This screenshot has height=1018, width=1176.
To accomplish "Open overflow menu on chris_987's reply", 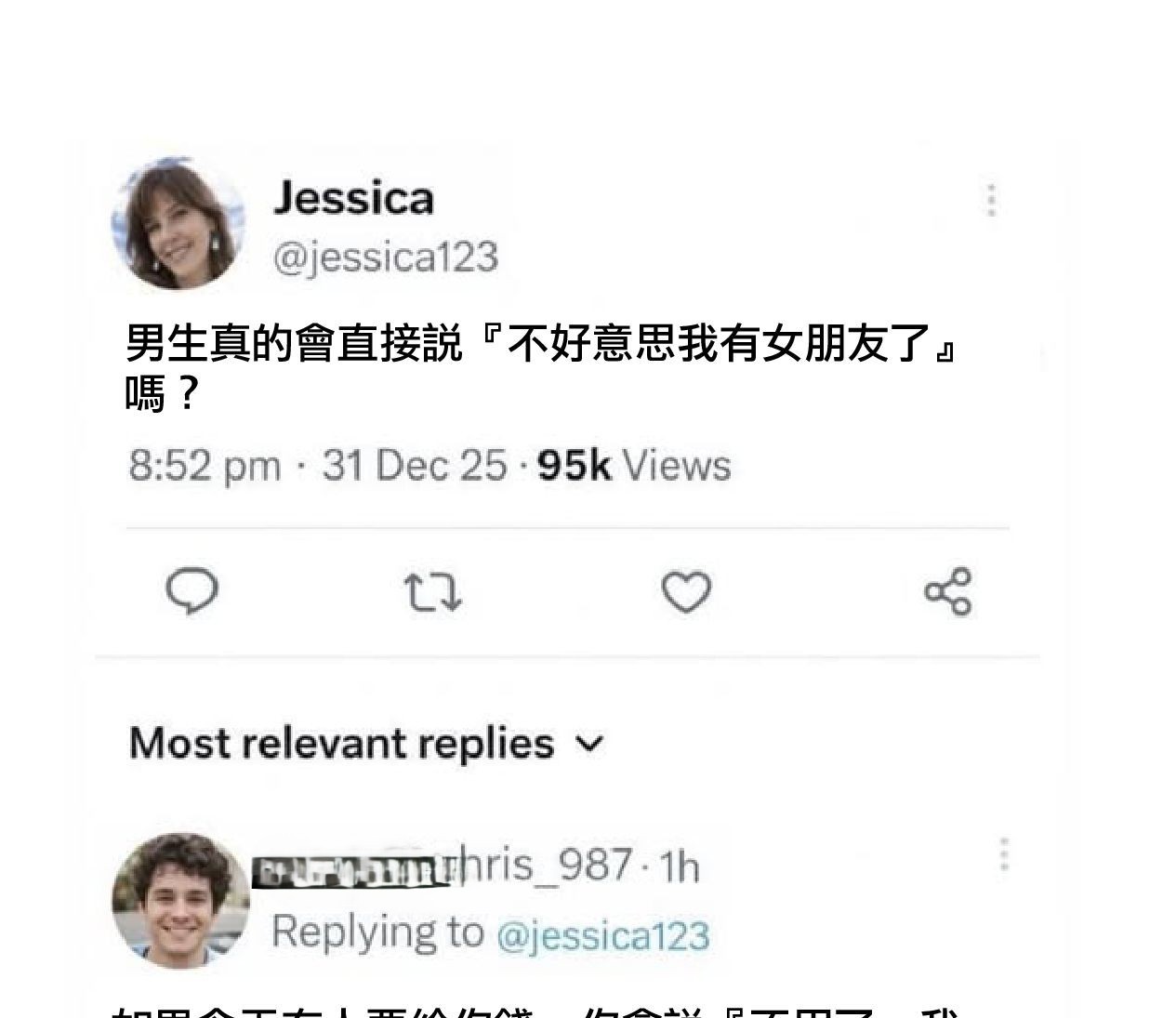I will [1003, 855].
